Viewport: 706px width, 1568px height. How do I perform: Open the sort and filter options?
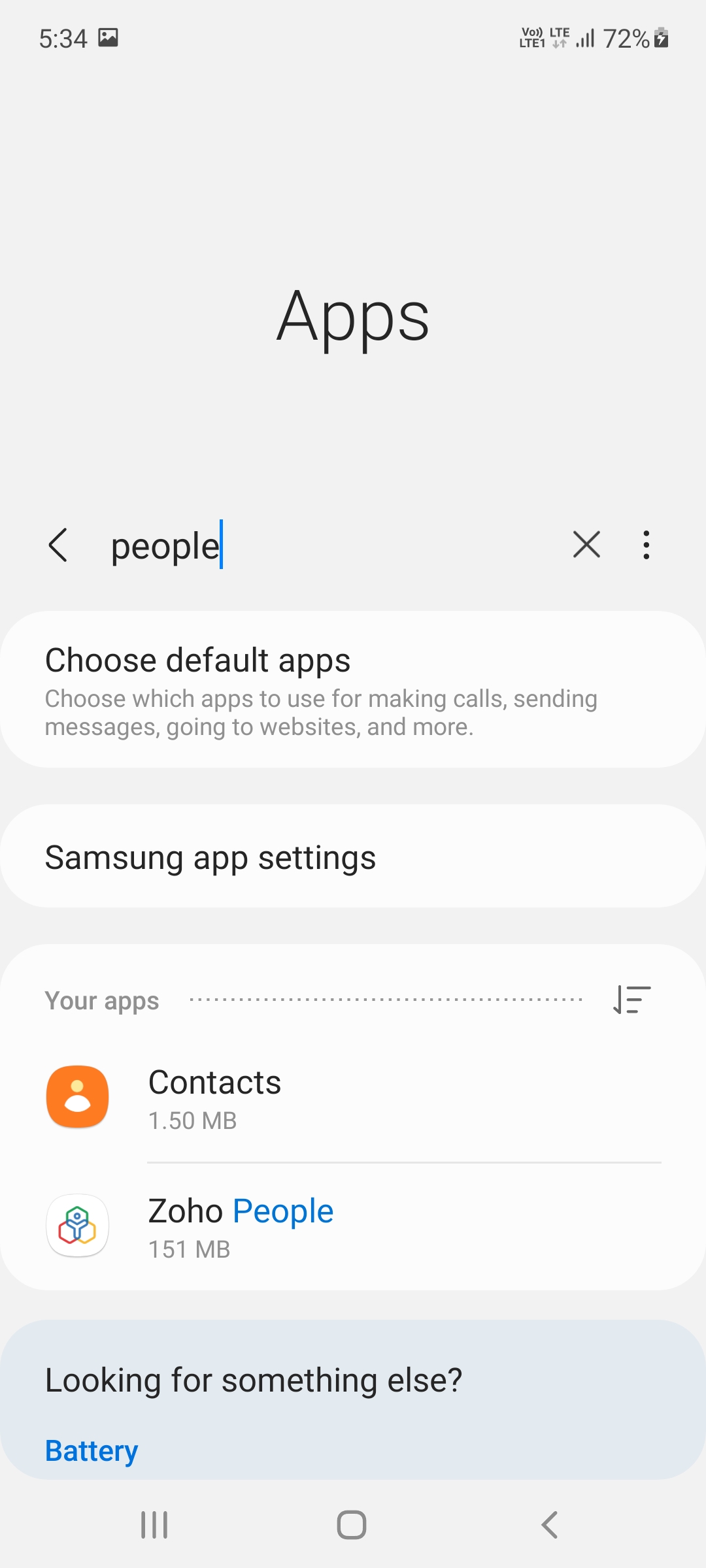tap(631, 1000)
